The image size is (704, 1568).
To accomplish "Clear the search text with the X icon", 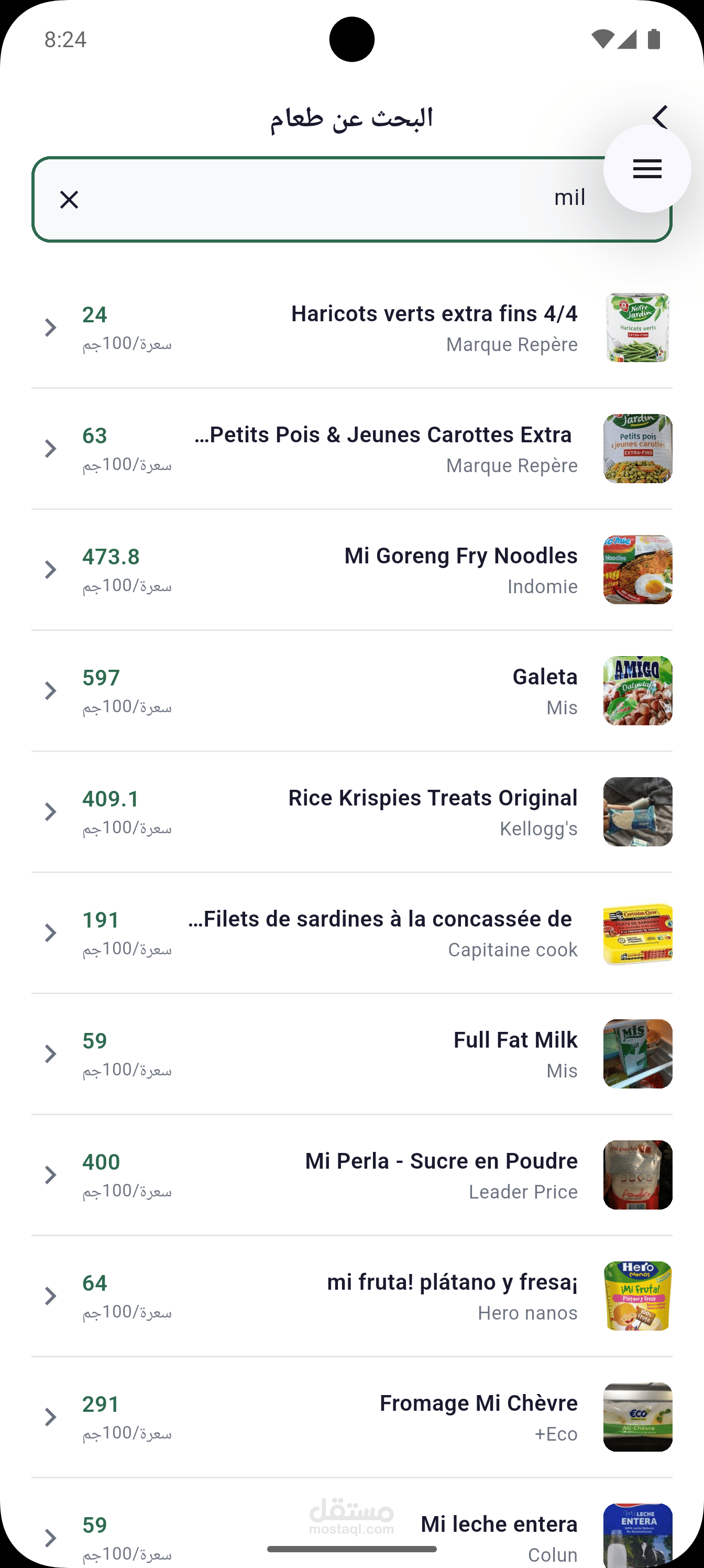I will pyautogui.click(x=69, y=200).
